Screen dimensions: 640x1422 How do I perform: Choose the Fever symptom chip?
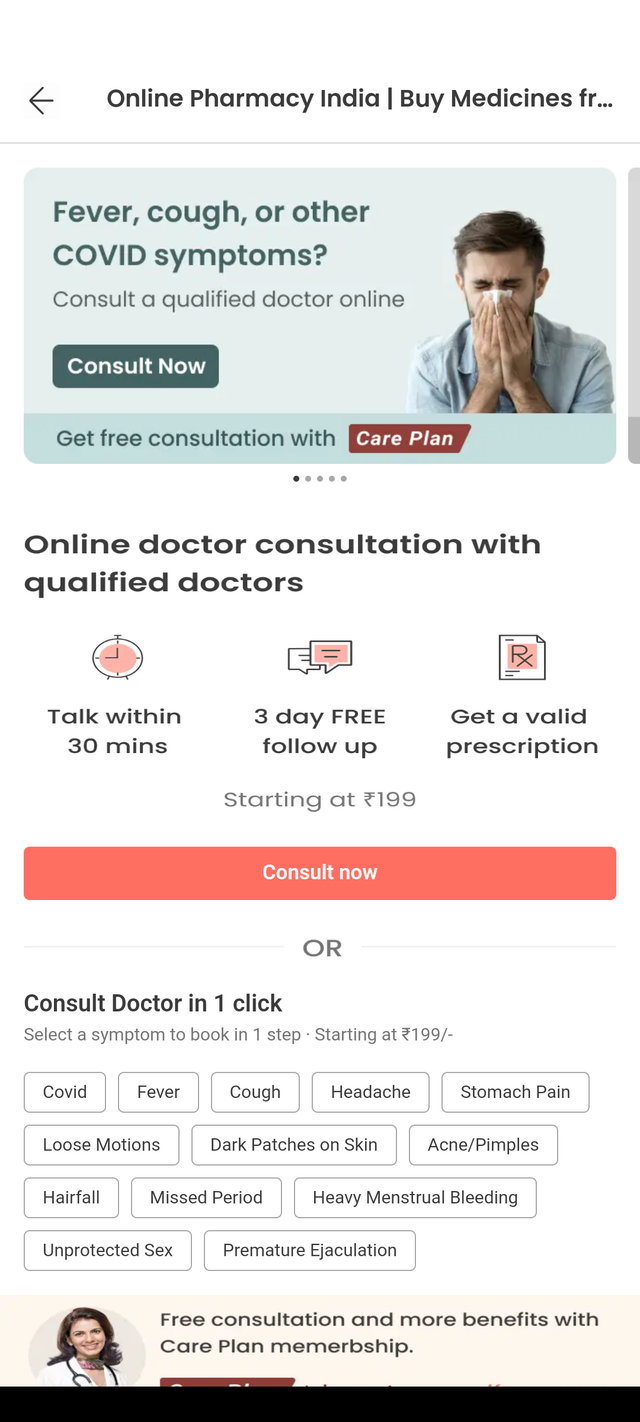[x=158, y=1092]
